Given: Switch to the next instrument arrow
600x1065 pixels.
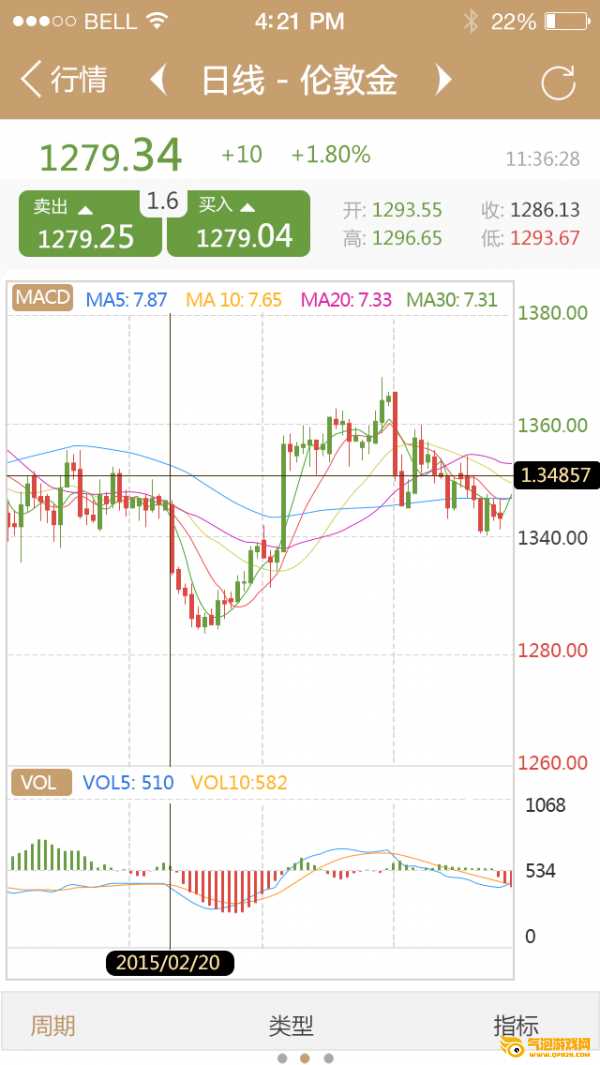Looking at the screenshot, I should tap(444, 80).
